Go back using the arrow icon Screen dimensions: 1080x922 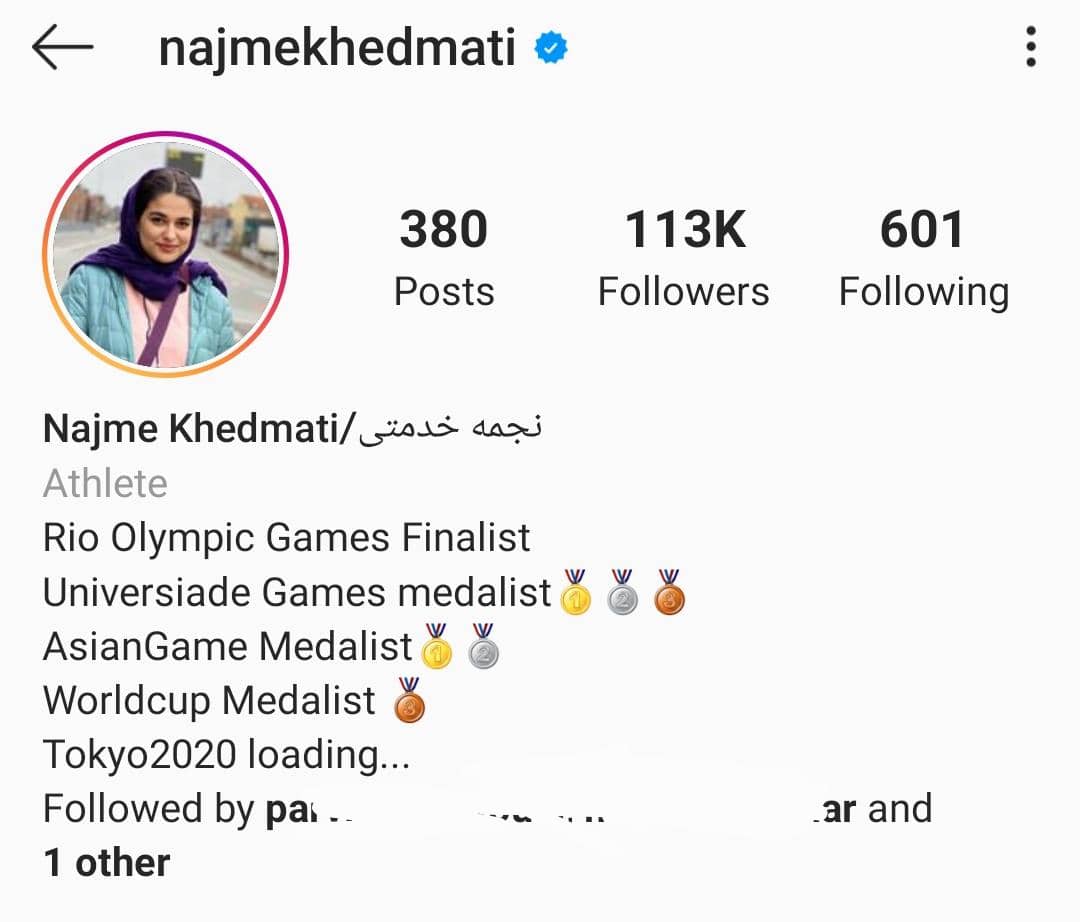[62, 48]
